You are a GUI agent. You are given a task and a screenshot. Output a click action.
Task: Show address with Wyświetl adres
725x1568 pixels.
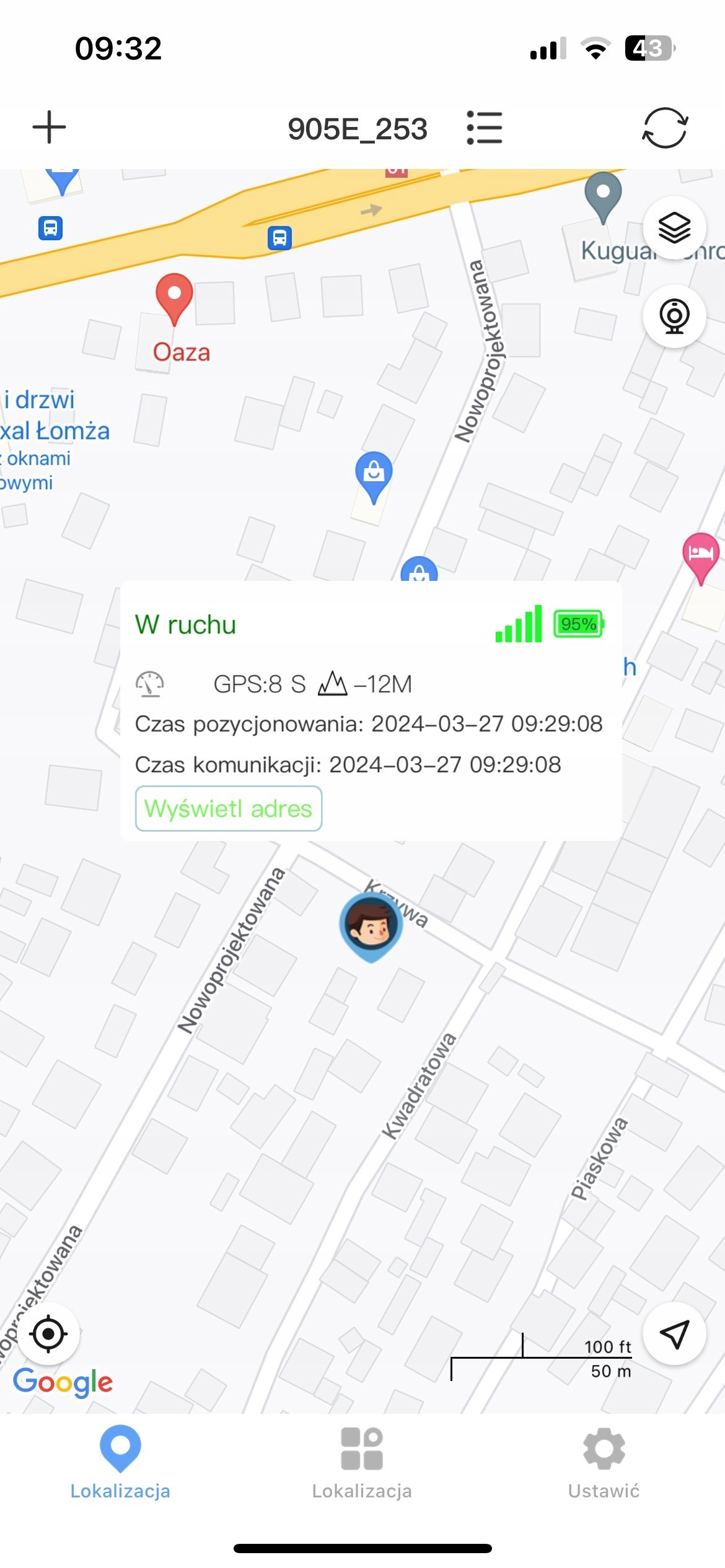click(x=229, y=808)
